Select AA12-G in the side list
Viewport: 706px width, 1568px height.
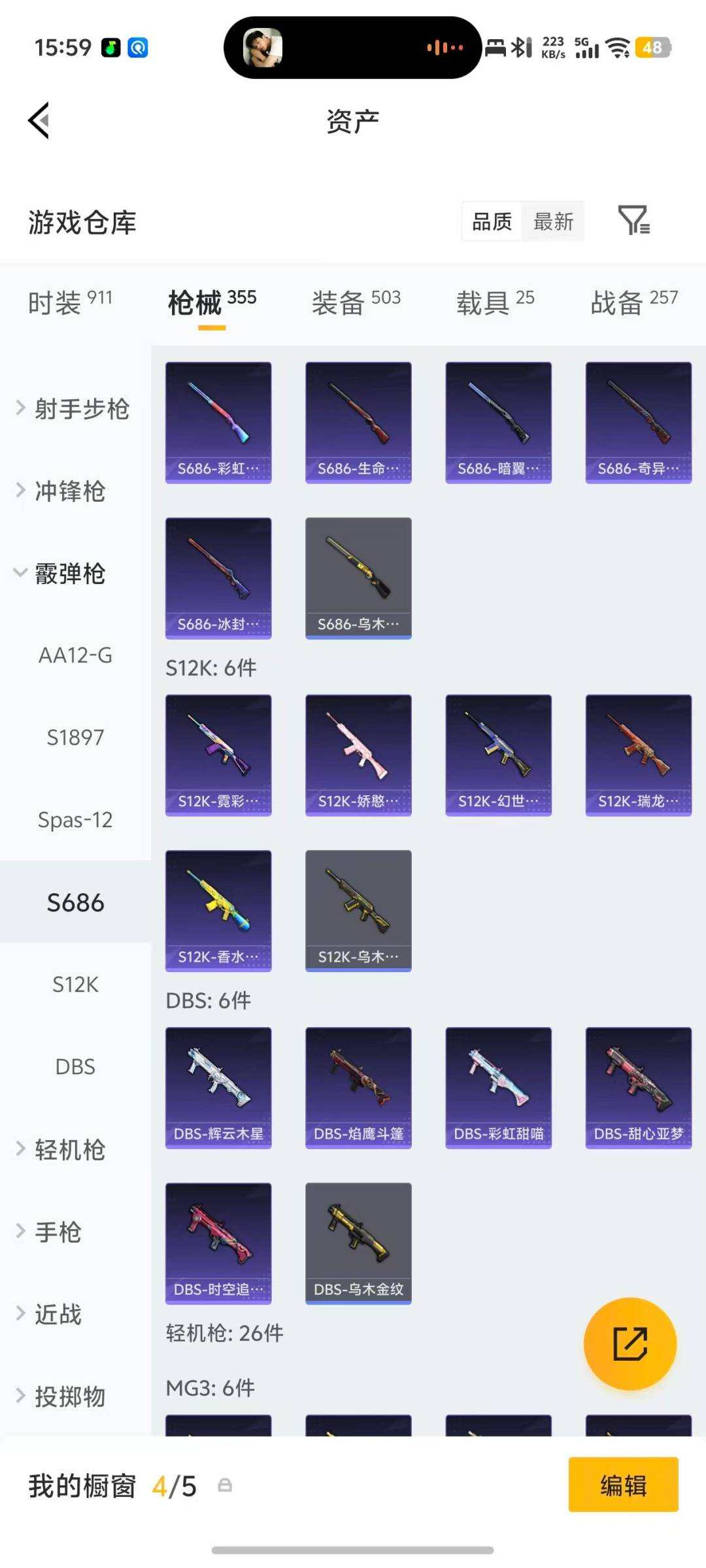click(75, 655)
